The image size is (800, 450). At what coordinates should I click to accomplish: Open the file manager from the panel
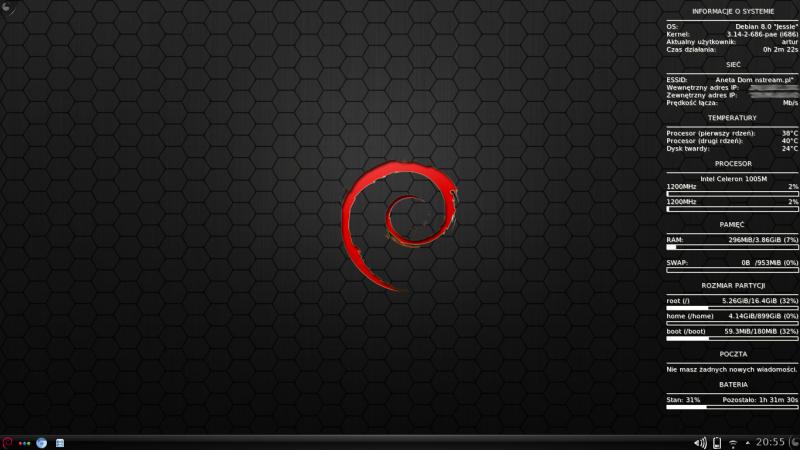[60, 442]
